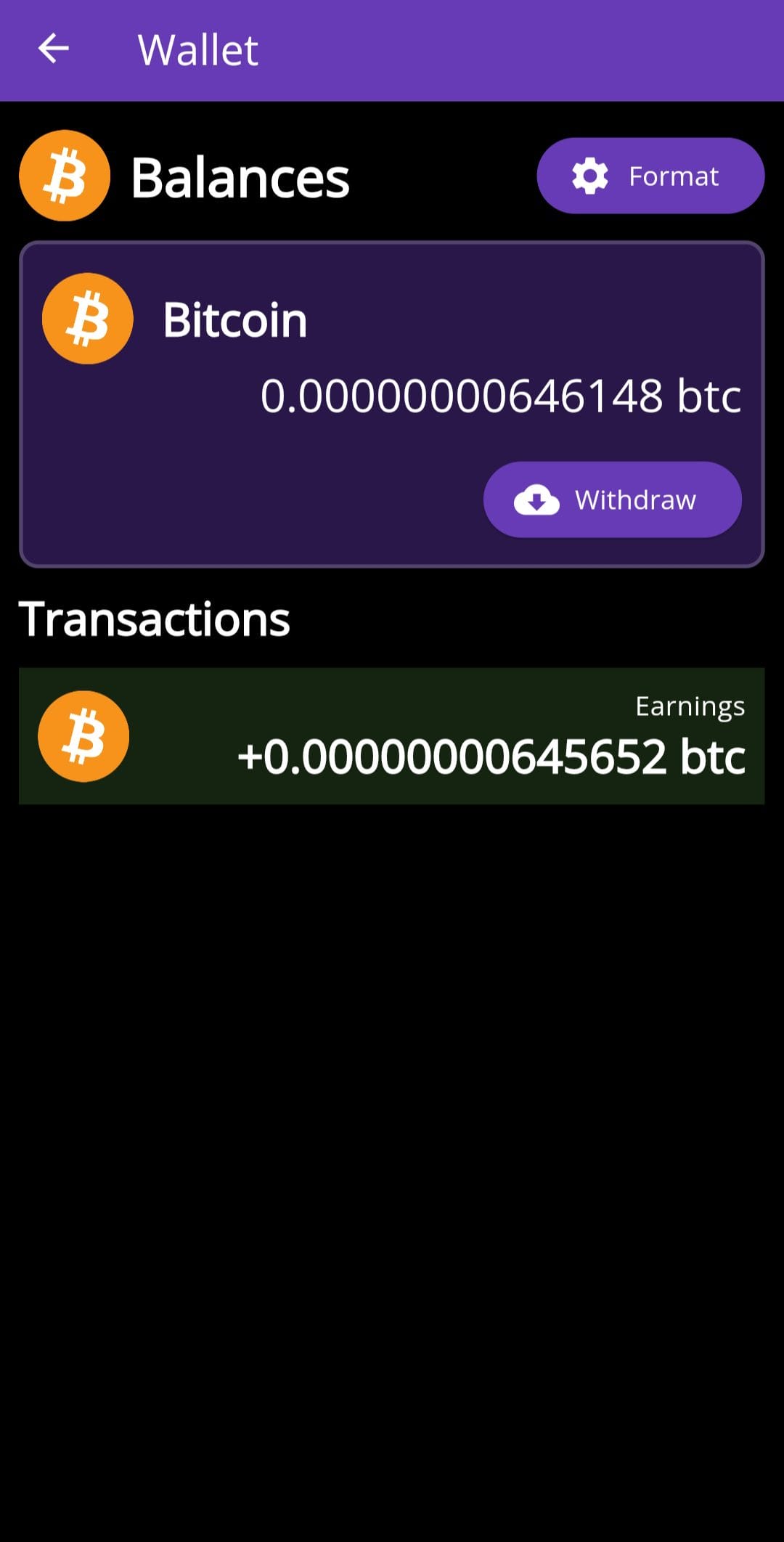Withdraw the Bitcoin balance
Viewport: 784px width, 1542px height.
(x=612, y=499)
